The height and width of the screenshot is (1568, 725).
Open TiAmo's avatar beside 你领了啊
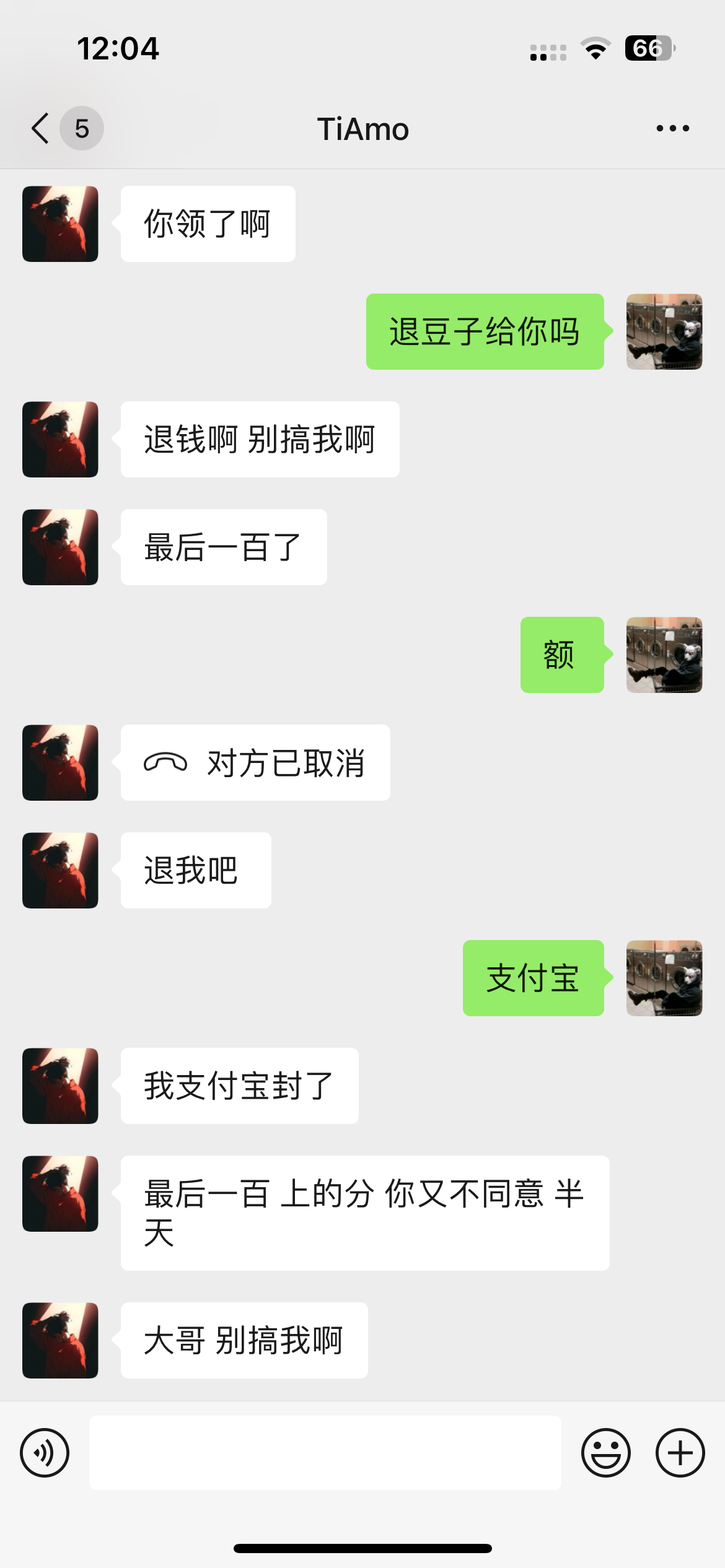[60, 224]
